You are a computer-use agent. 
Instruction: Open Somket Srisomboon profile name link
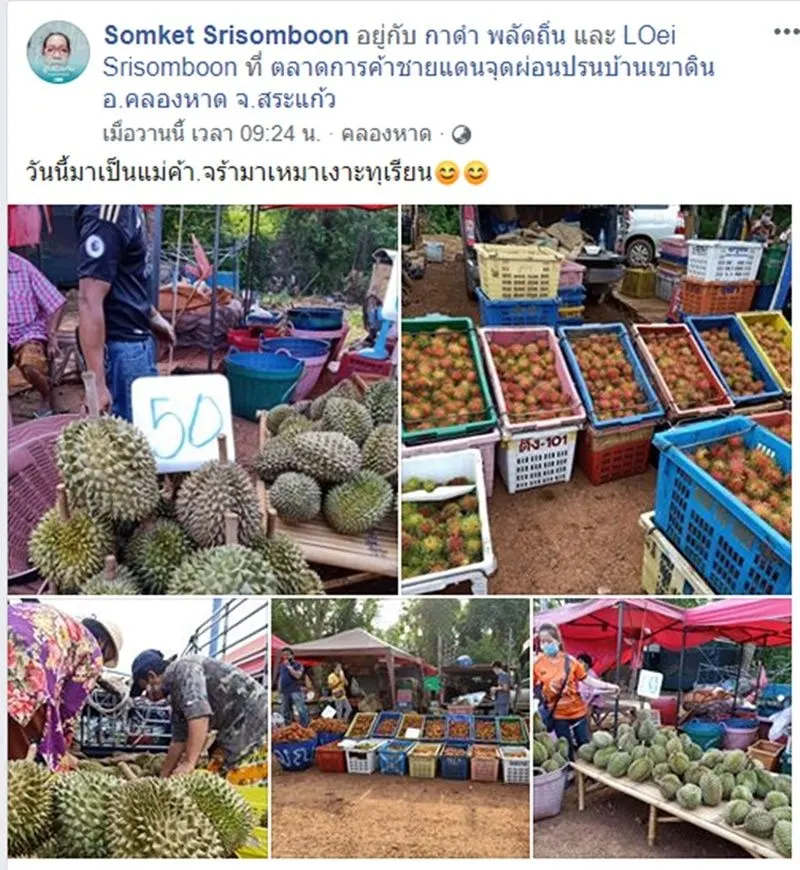tap(227, 37)
